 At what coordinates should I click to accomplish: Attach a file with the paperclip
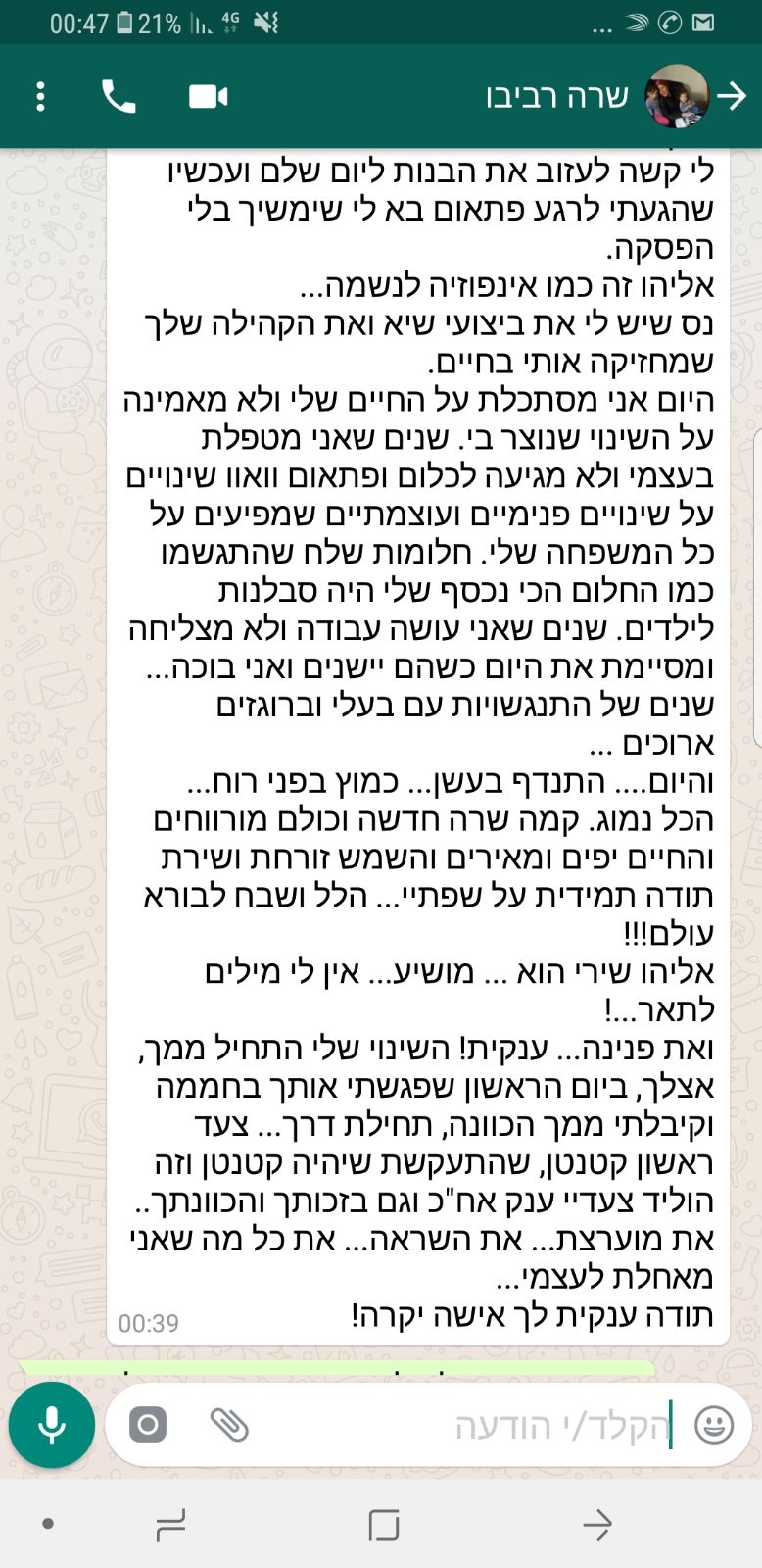(229, 1424)
